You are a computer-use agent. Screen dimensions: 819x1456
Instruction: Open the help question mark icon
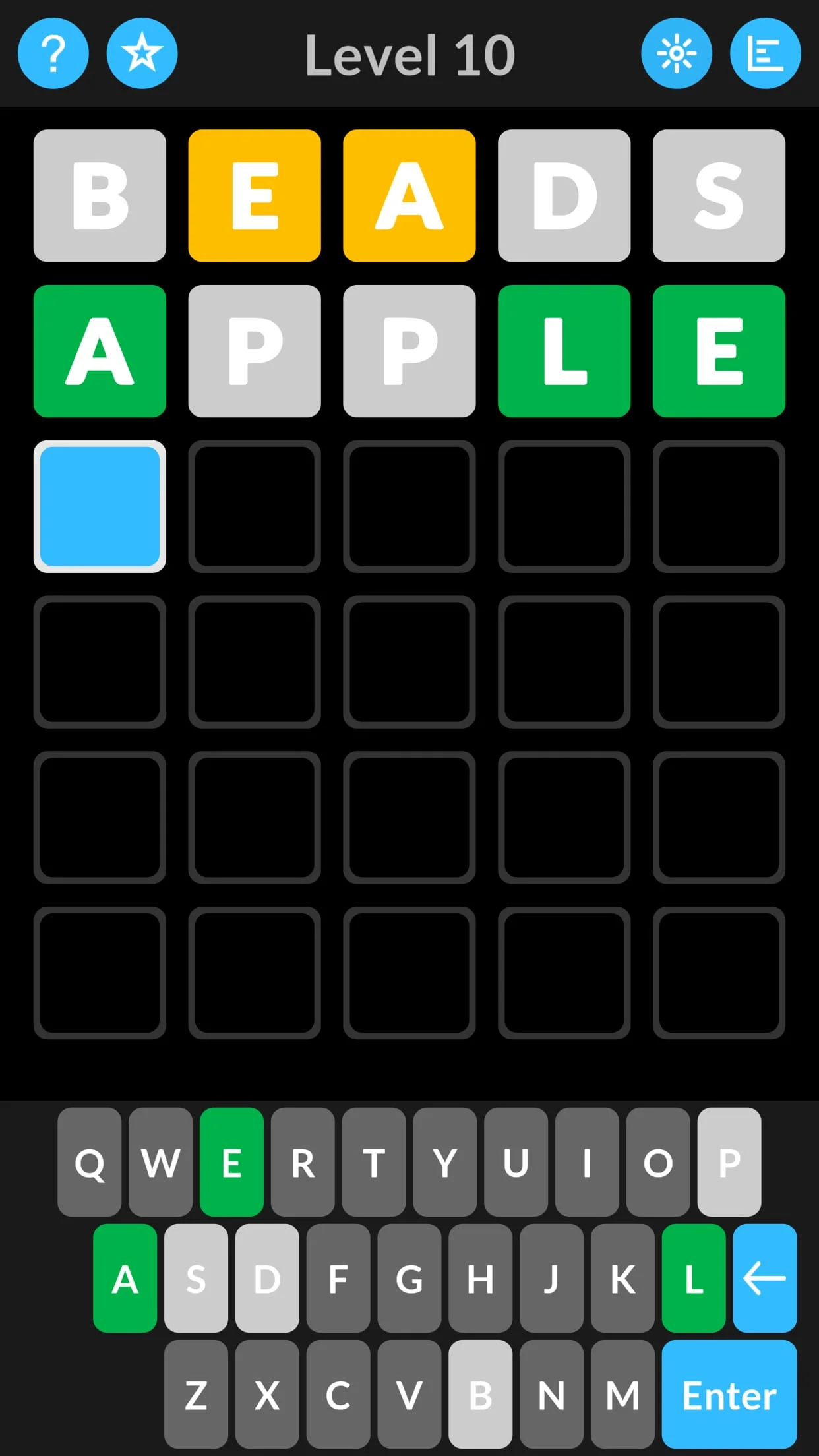pyautogui.click(x=53, y=53)
